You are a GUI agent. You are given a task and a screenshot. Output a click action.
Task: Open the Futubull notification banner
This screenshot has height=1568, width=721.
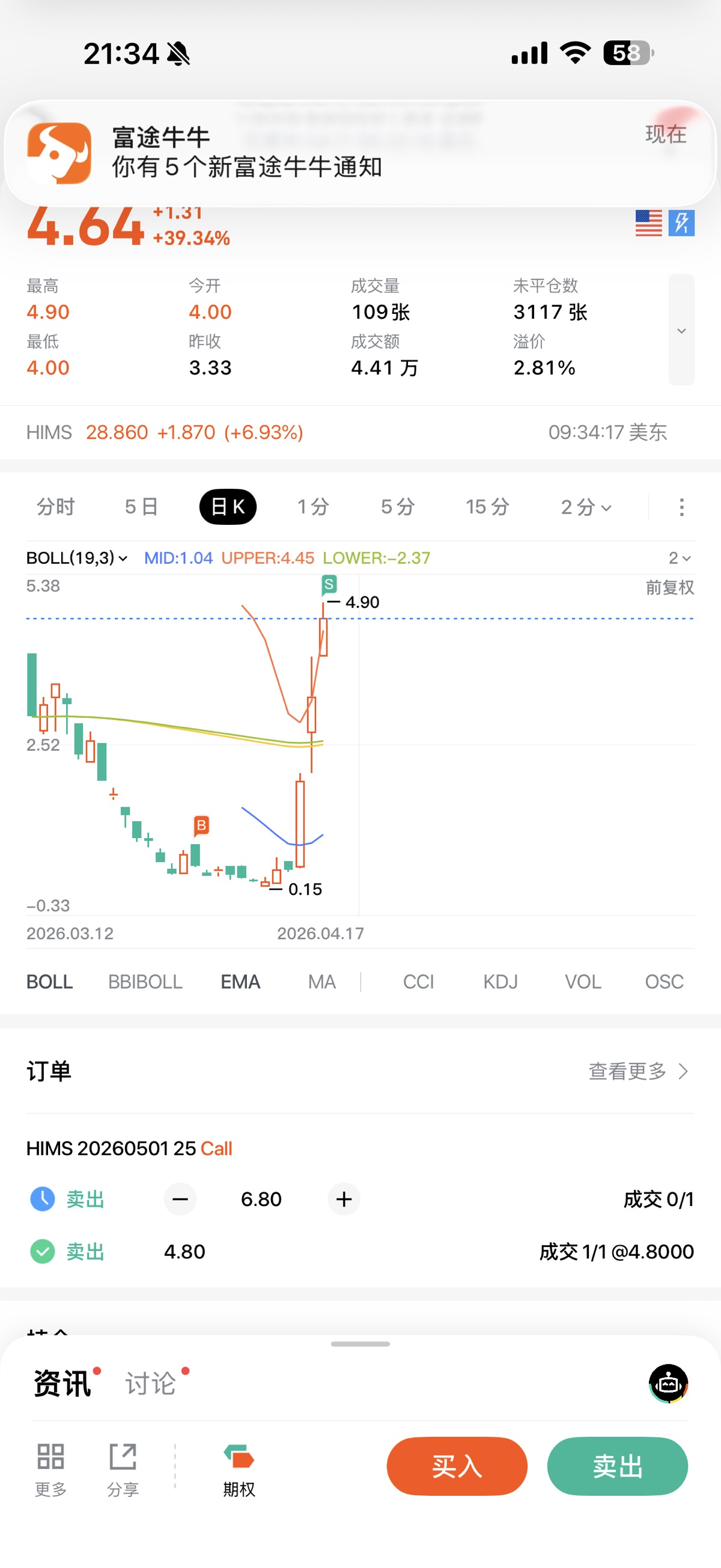pyautogui.click(x=359, y=152)
